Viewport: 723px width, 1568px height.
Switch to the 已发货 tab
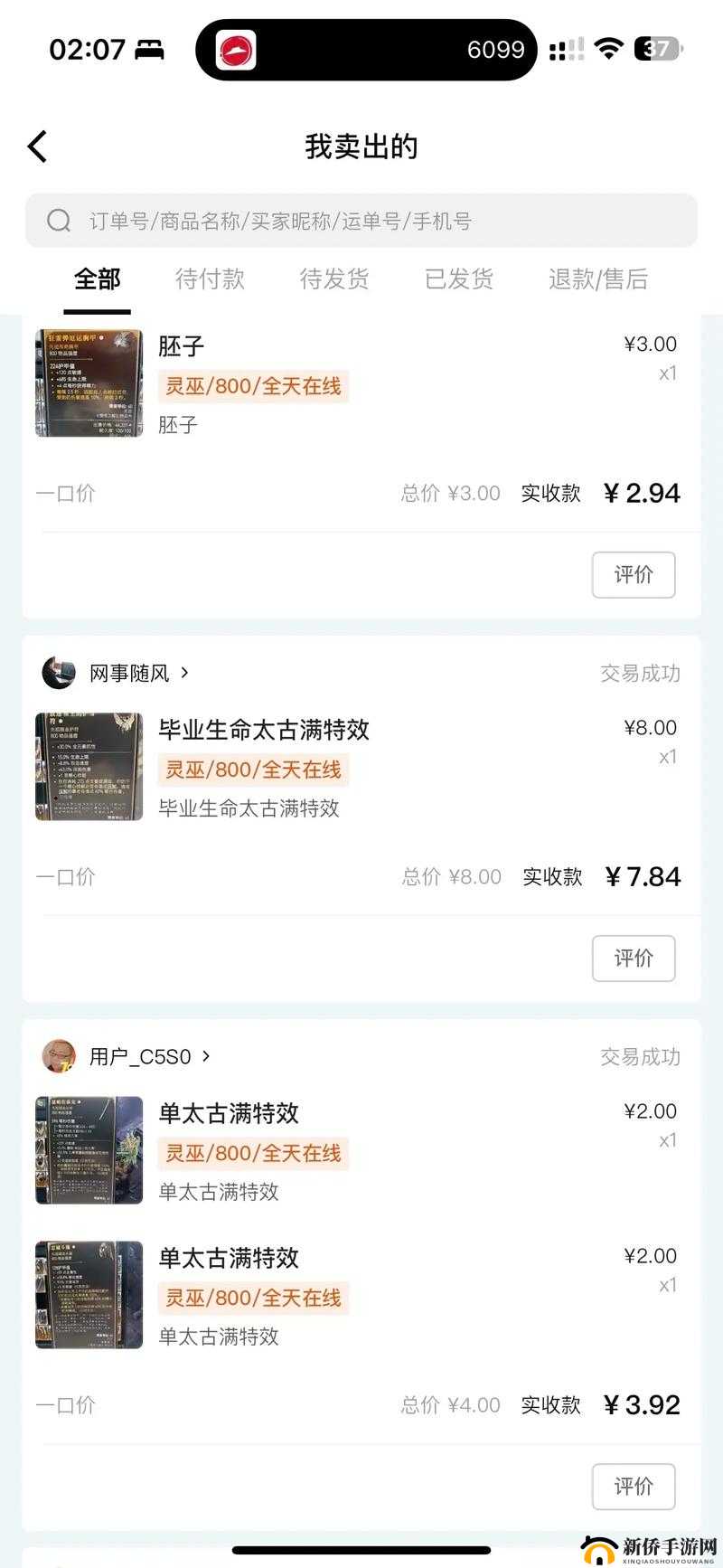pyautogui.click(x=459, y=279)
